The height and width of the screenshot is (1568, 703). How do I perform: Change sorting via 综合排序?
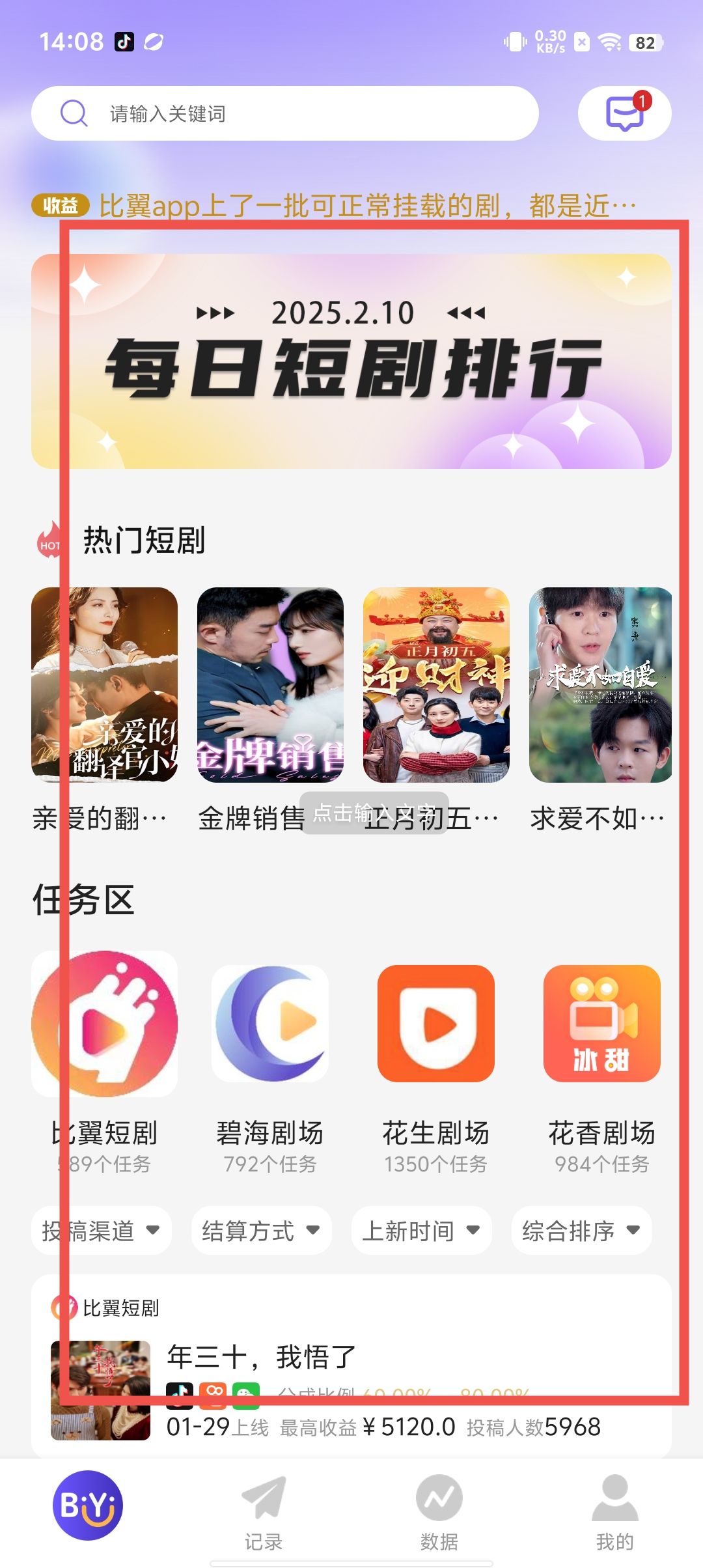tap(582, 1231)
